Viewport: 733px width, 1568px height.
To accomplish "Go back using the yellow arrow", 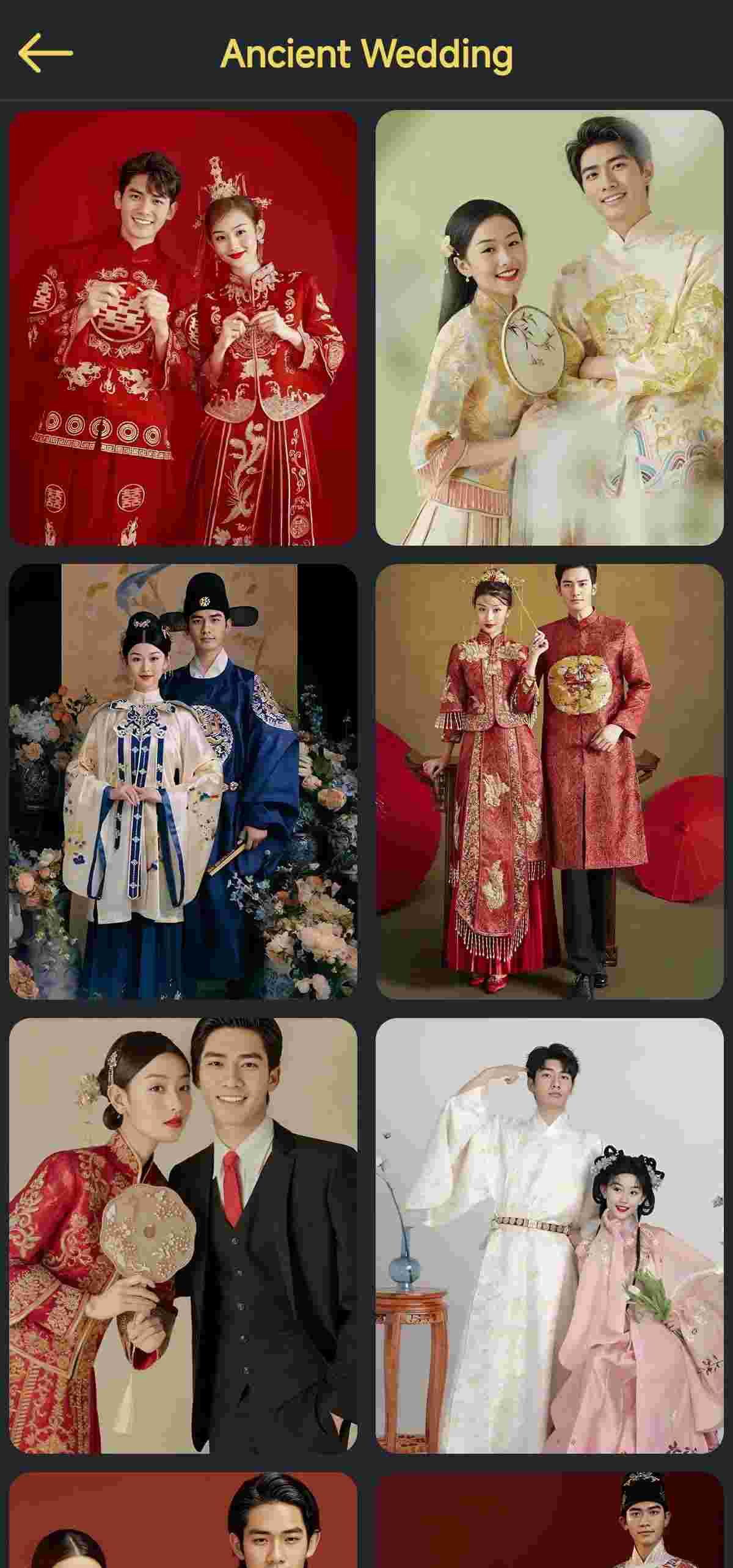I will click(45, 53).
